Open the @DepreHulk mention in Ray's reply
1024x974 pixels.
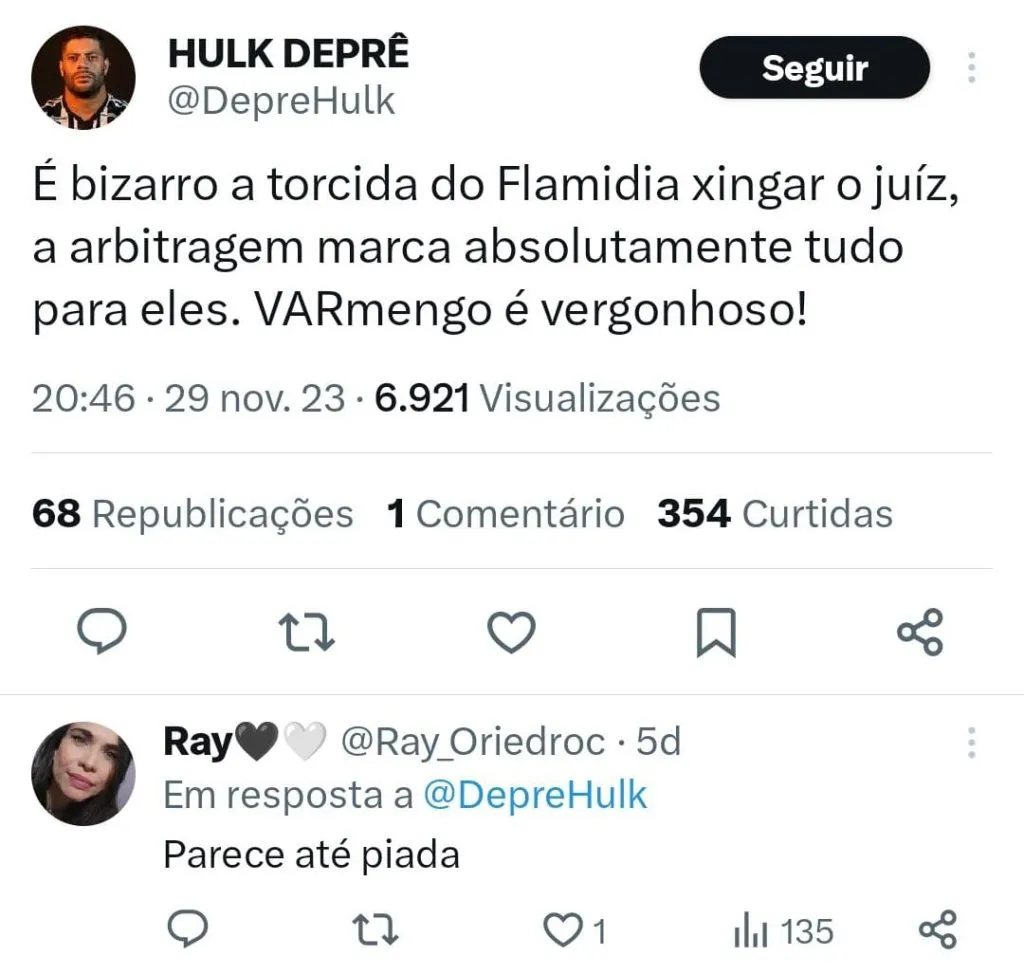coord(535,796)
